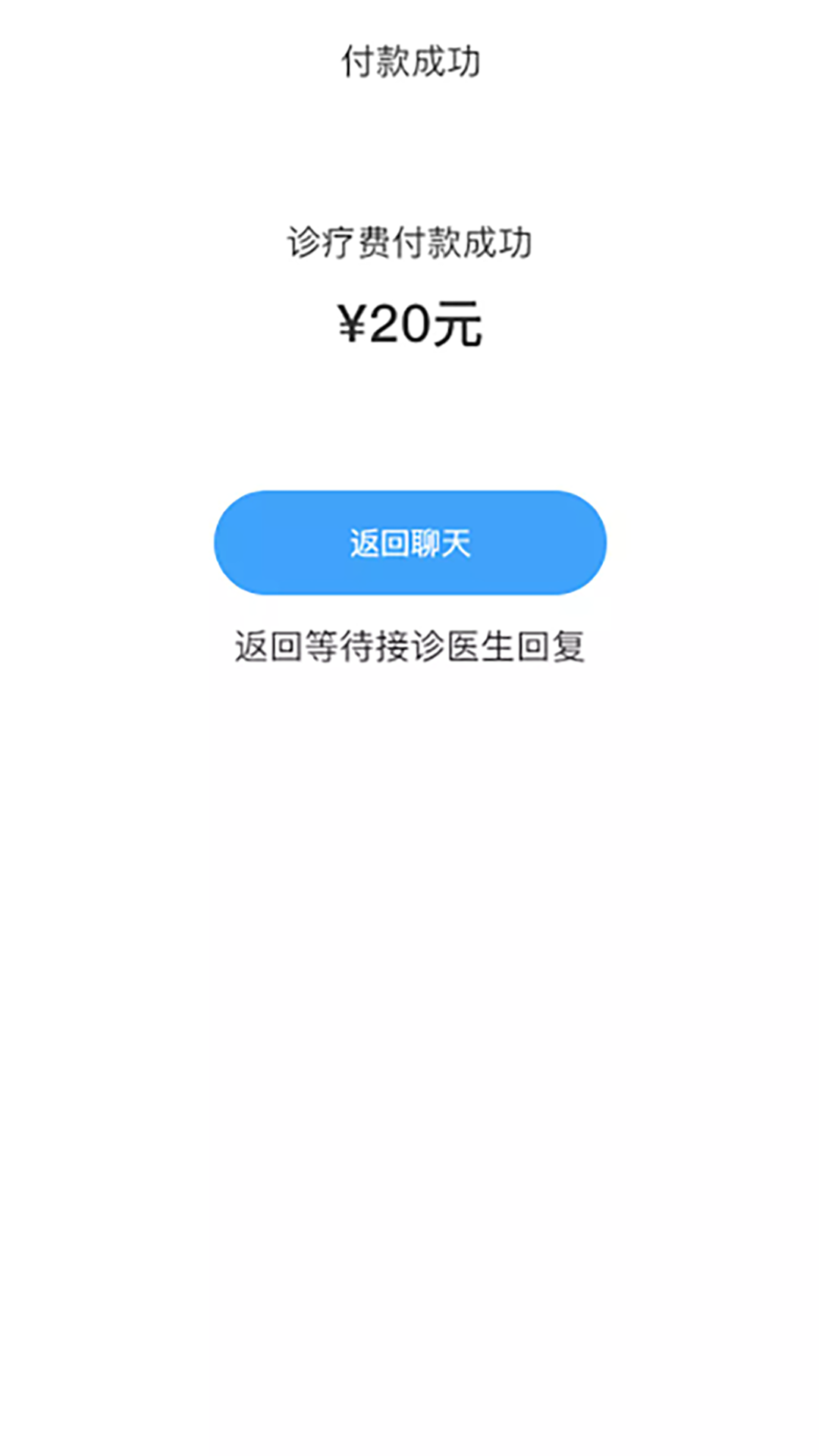The width and height of the screenshot is (819, 1456).
Task: Click the ¥20元 payment amount text
Action: tap(409, 325)
